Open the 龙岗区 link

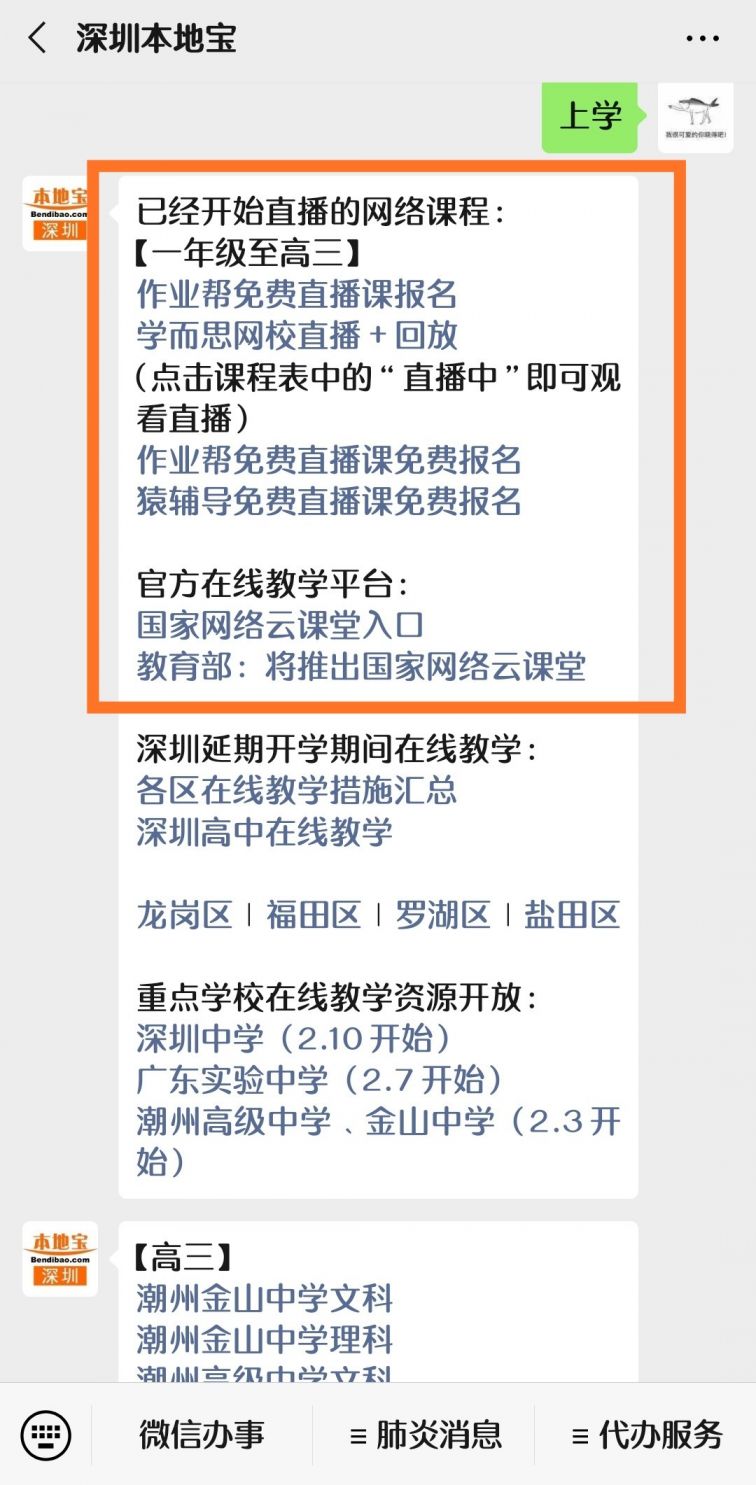pos(184,914)
